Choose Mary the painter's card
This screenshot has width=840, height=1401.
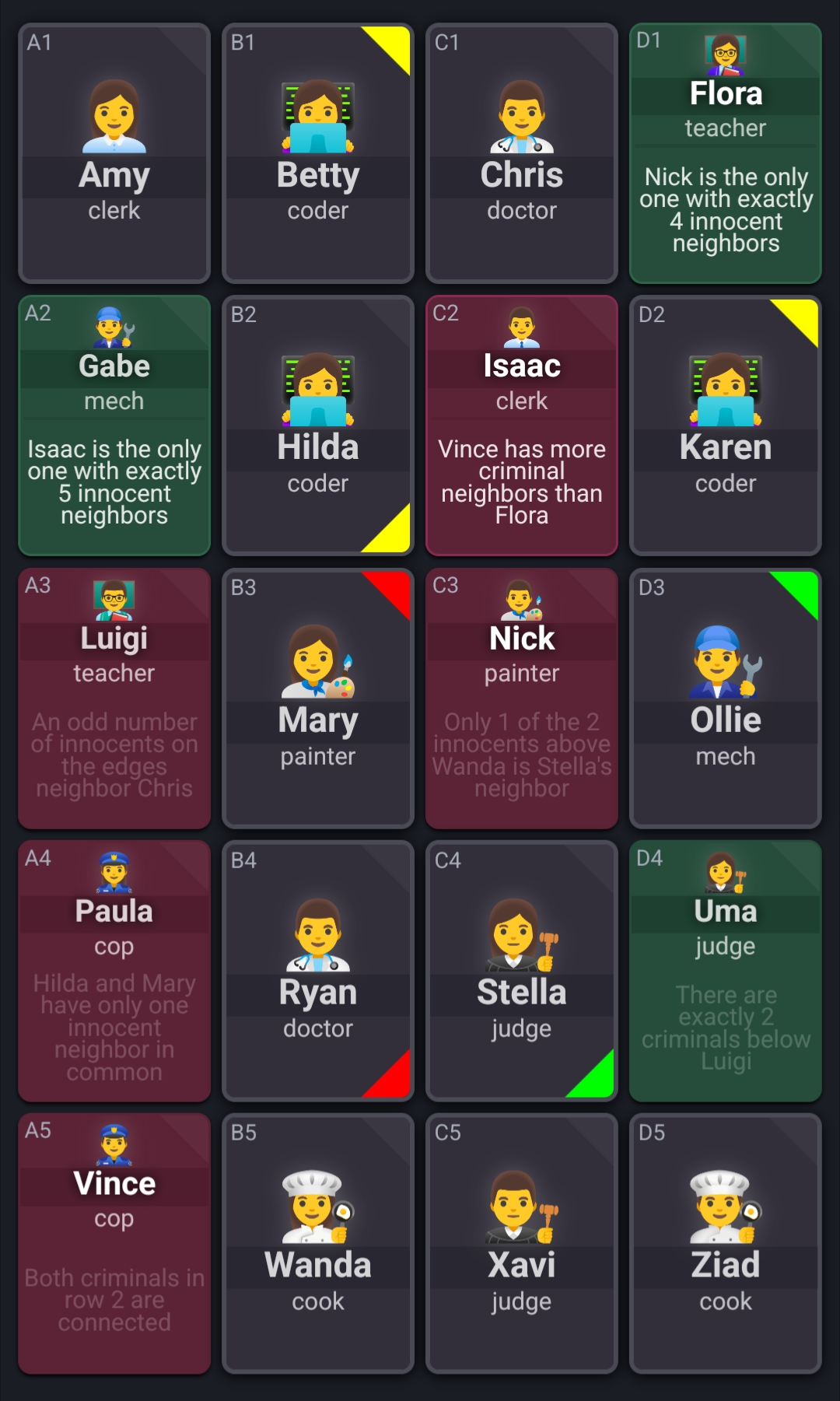[x=318, y=698]
